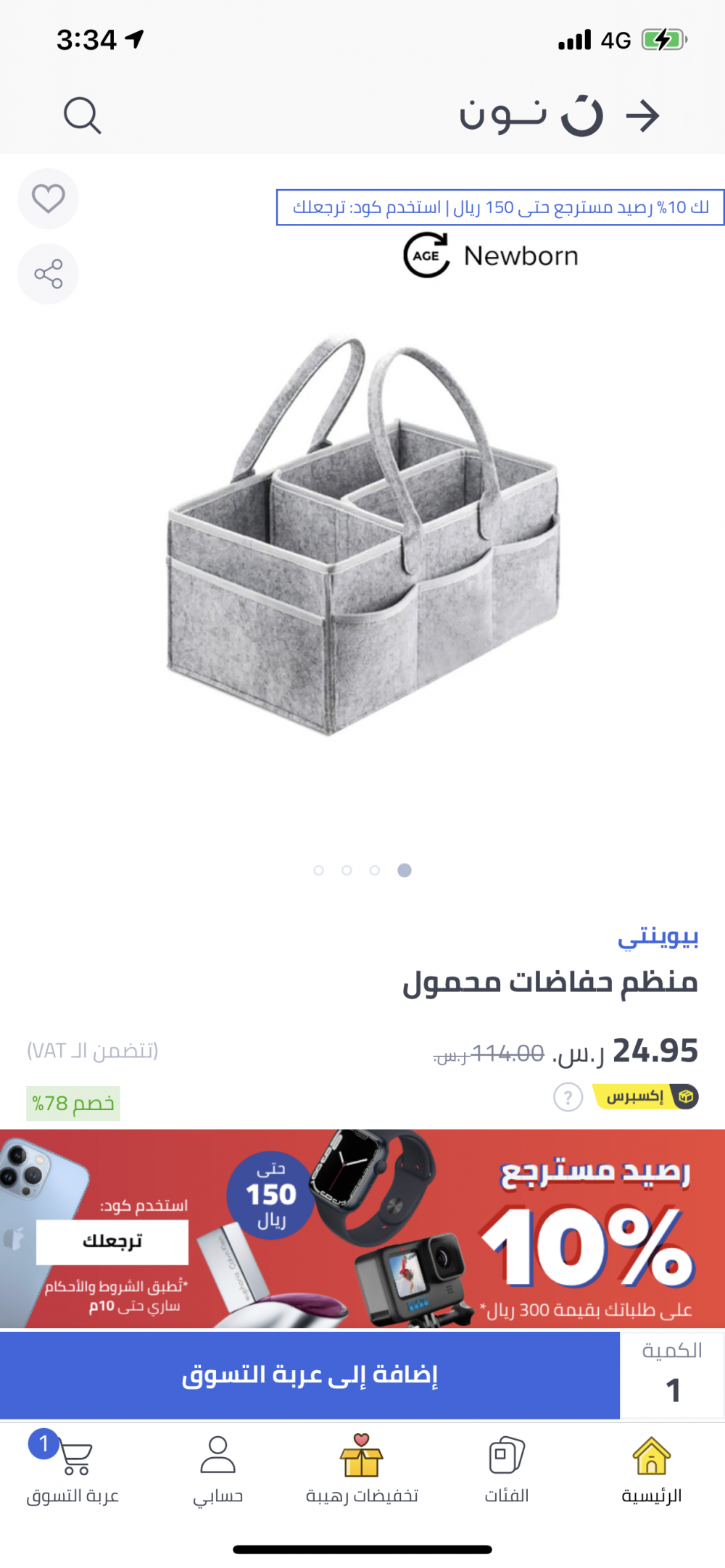Switch to the الرئيسية home tab
The height and width of the screenshot is (1568, 725).
coord(651,1469)
